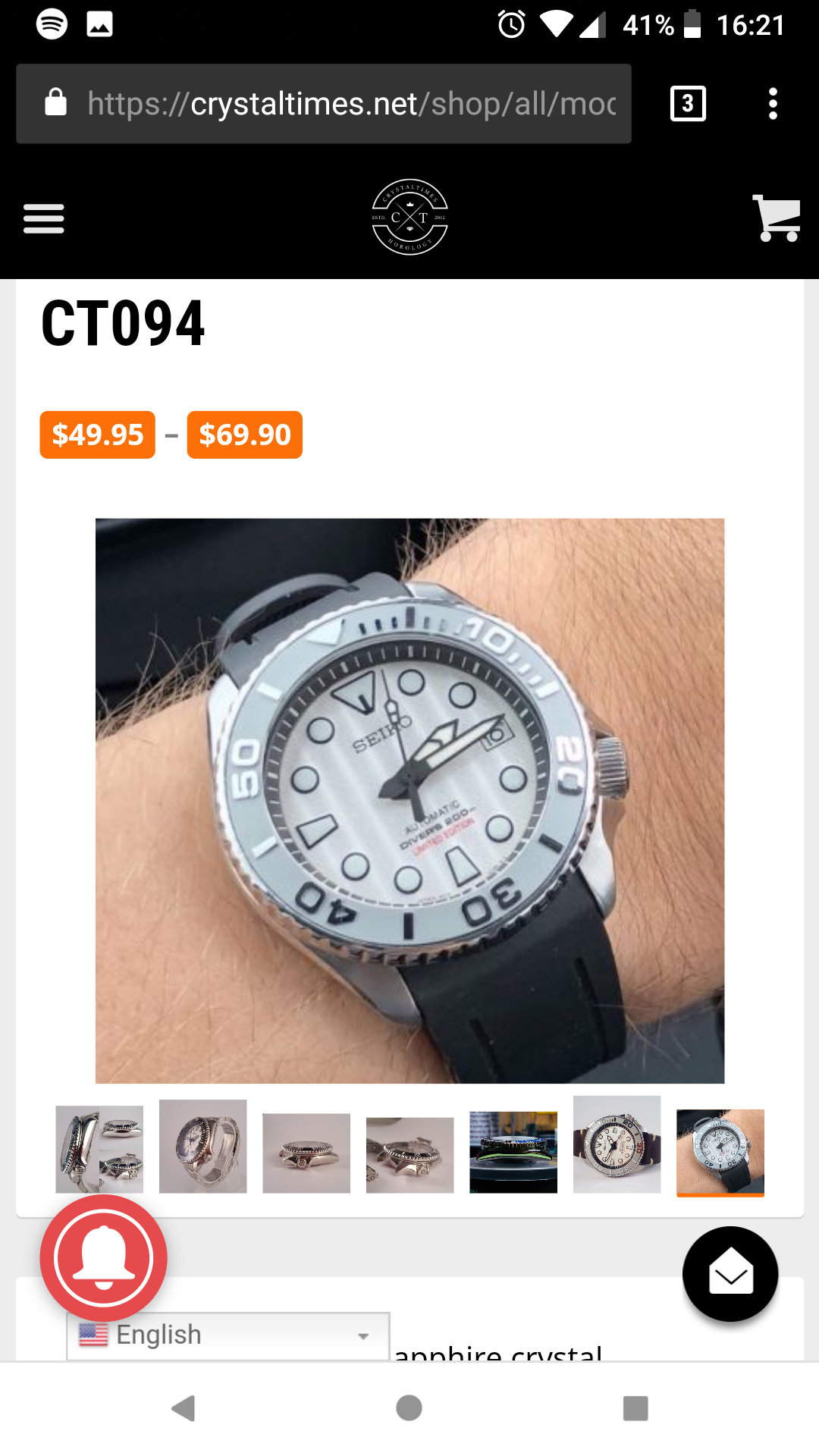Select the fourth thumbnail of angled case
The width and height of the screenshot is (819, 1456).
[x=409, y=1154]
